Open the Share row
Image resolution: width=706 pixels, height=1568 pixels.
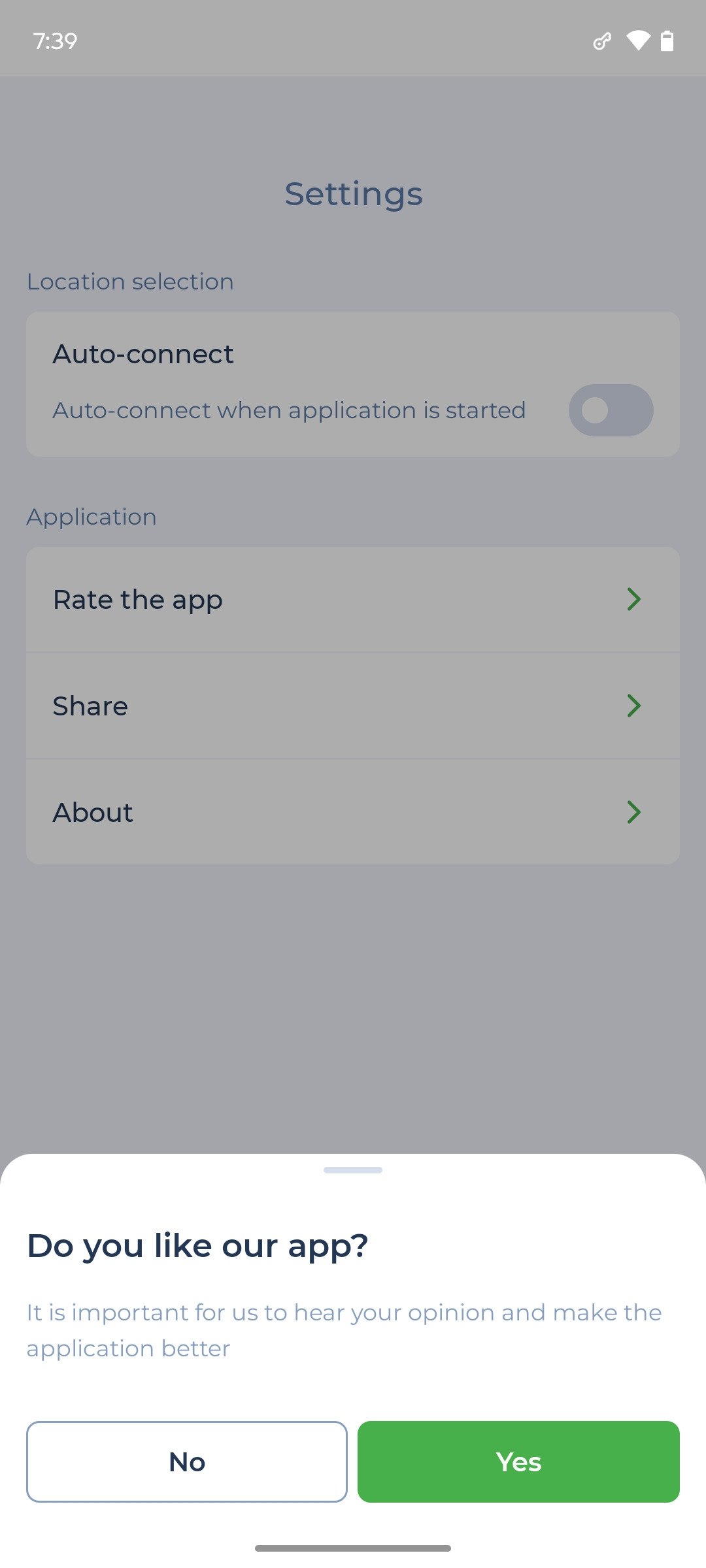pos(353,706)
